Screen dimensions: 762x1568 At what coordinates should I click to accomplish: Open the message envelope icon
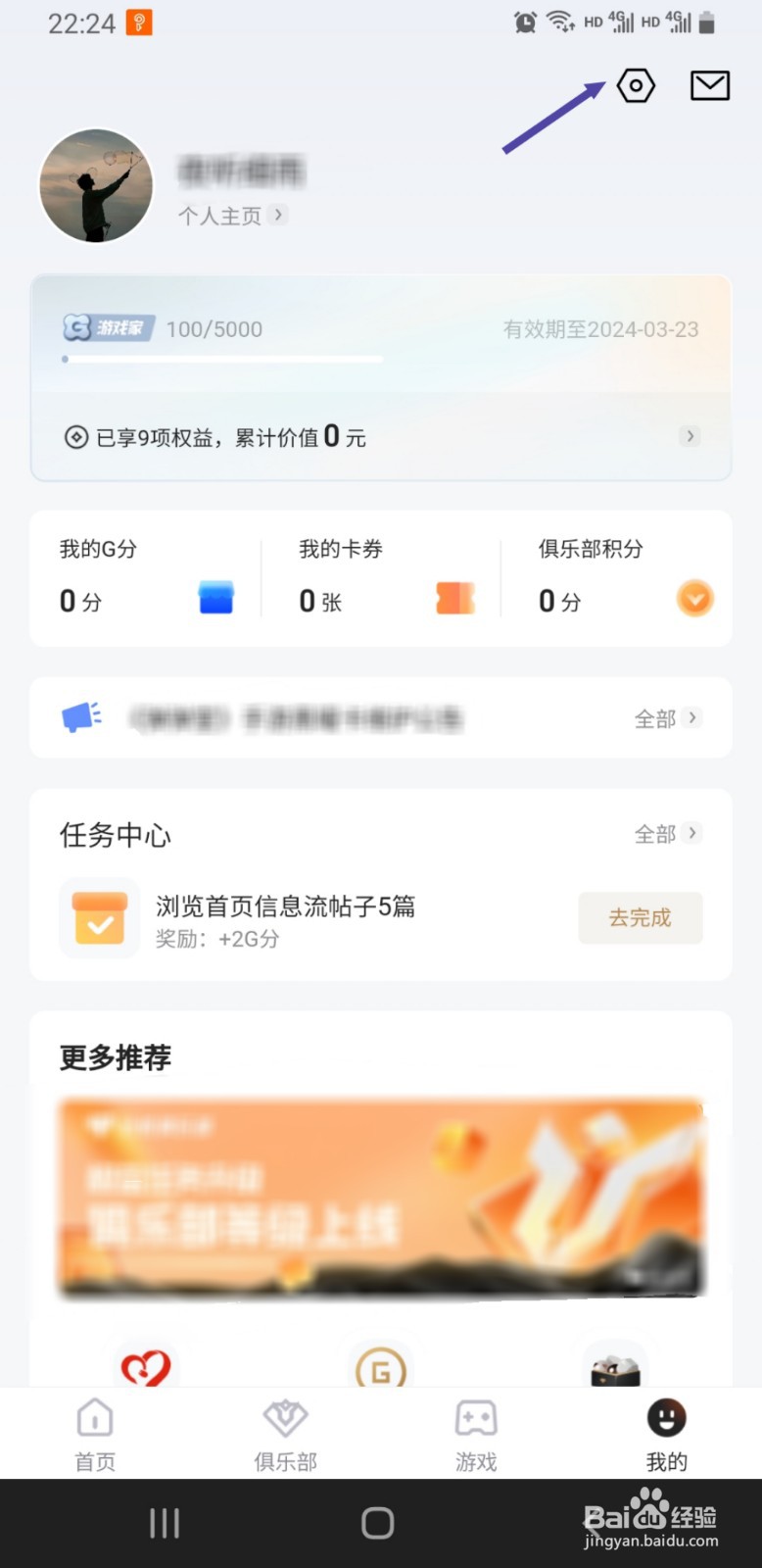[x=708, y=85]
